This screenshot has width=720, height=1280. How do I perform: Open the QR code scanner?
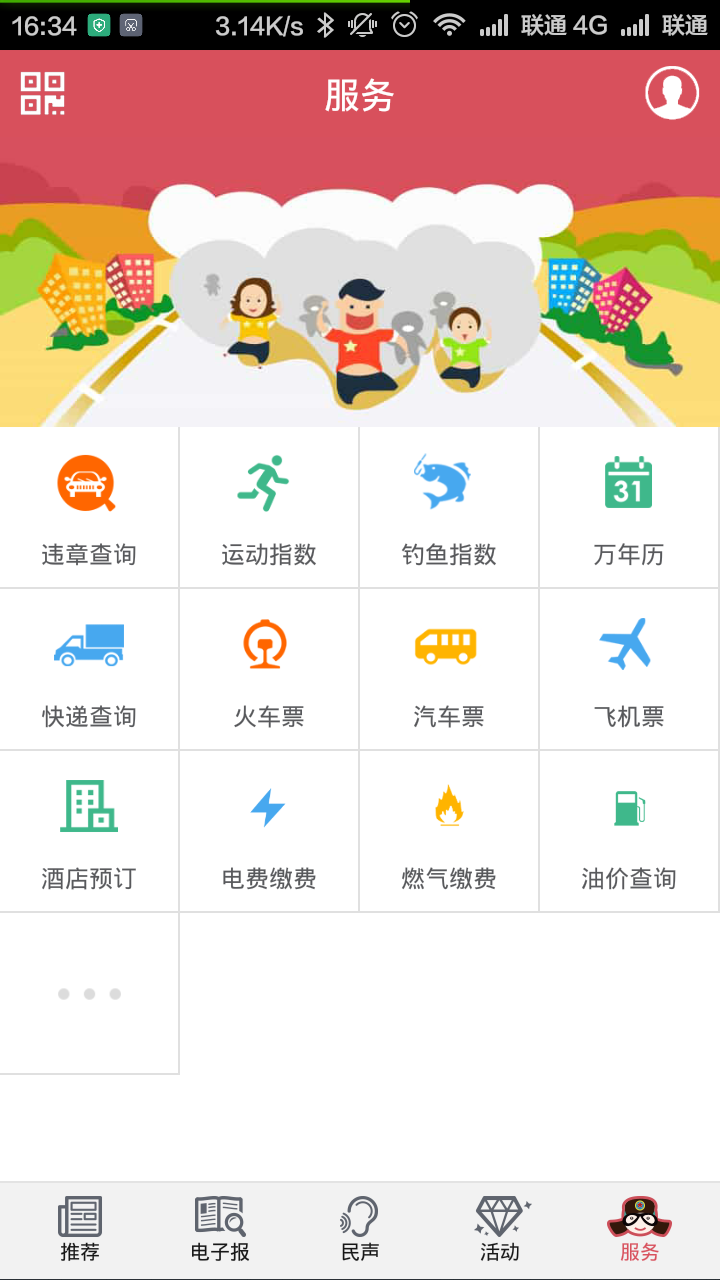(x=43, y=94)
